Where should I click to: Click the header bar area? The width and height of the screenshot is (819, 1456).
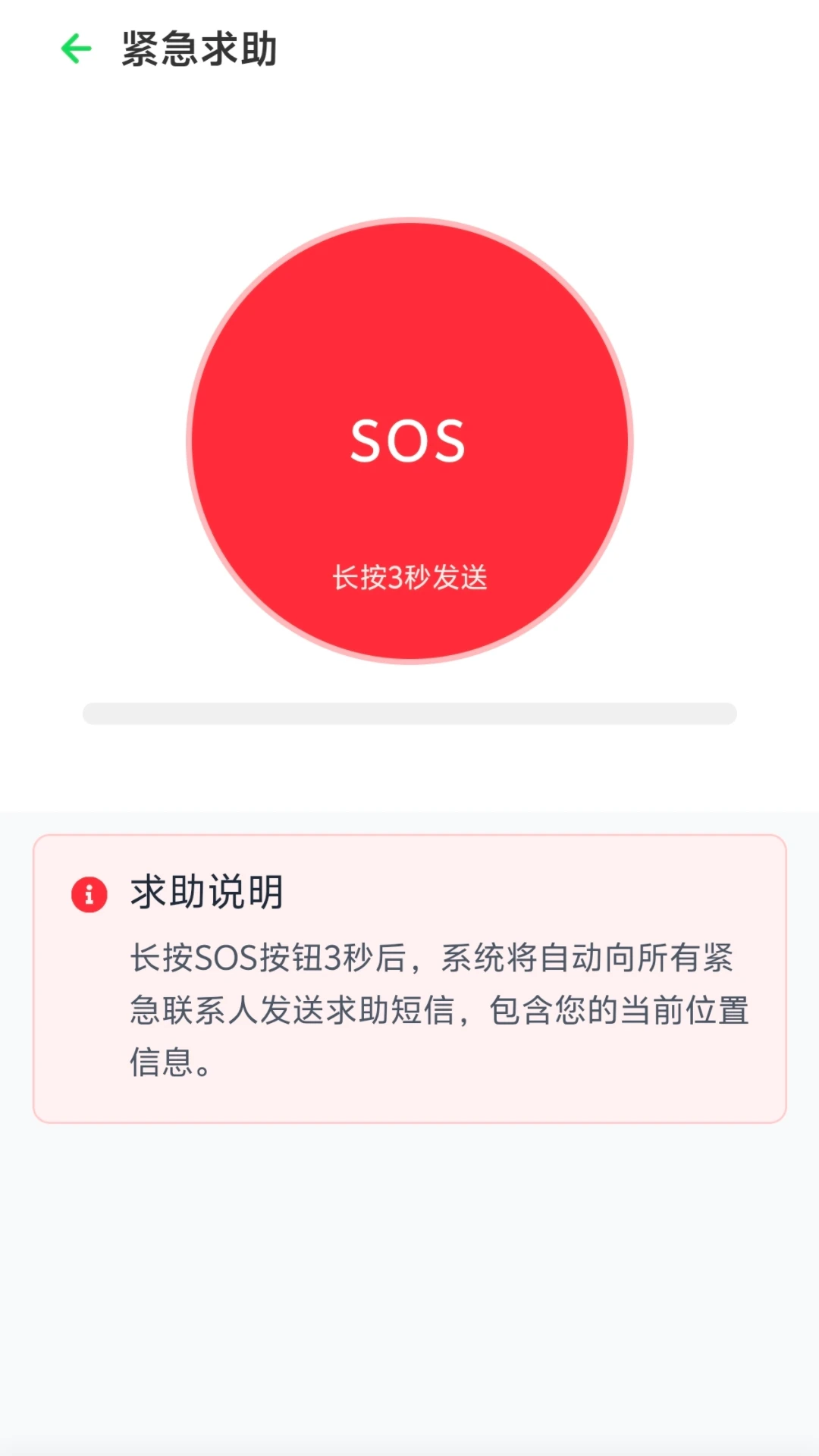[x=409, y=47]
